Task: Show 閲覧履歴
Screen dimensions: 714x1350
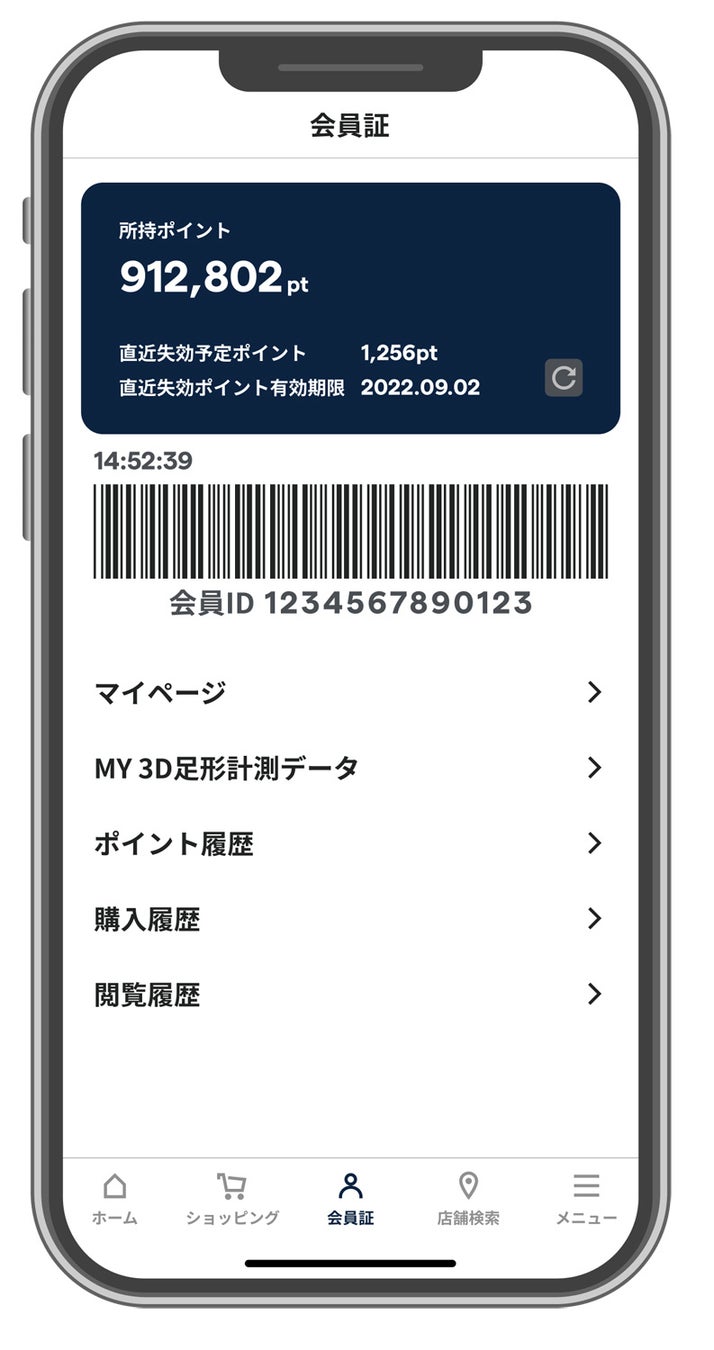Action: pos(350,994)
